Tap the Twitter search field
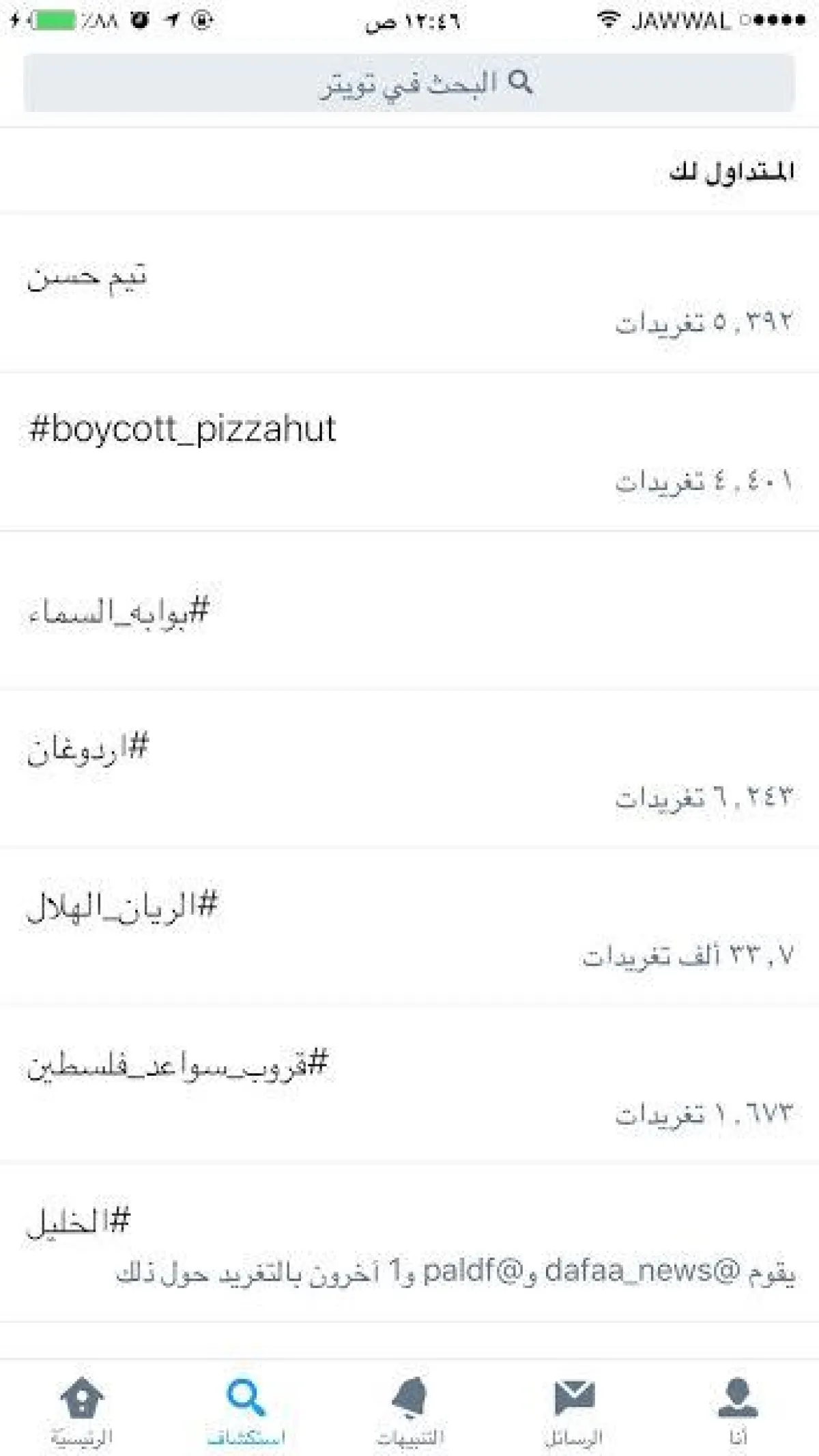 409,83
